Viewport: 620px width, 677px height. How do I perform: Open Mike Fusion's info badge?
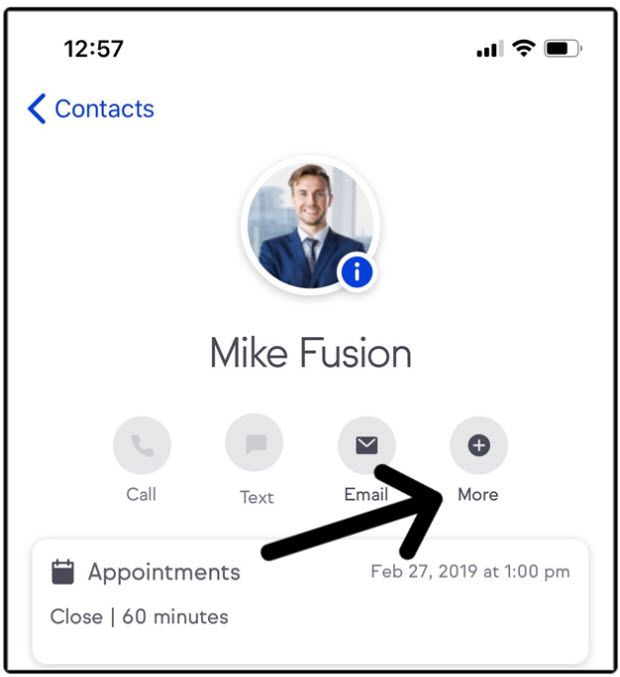click(x=357, y=270)
